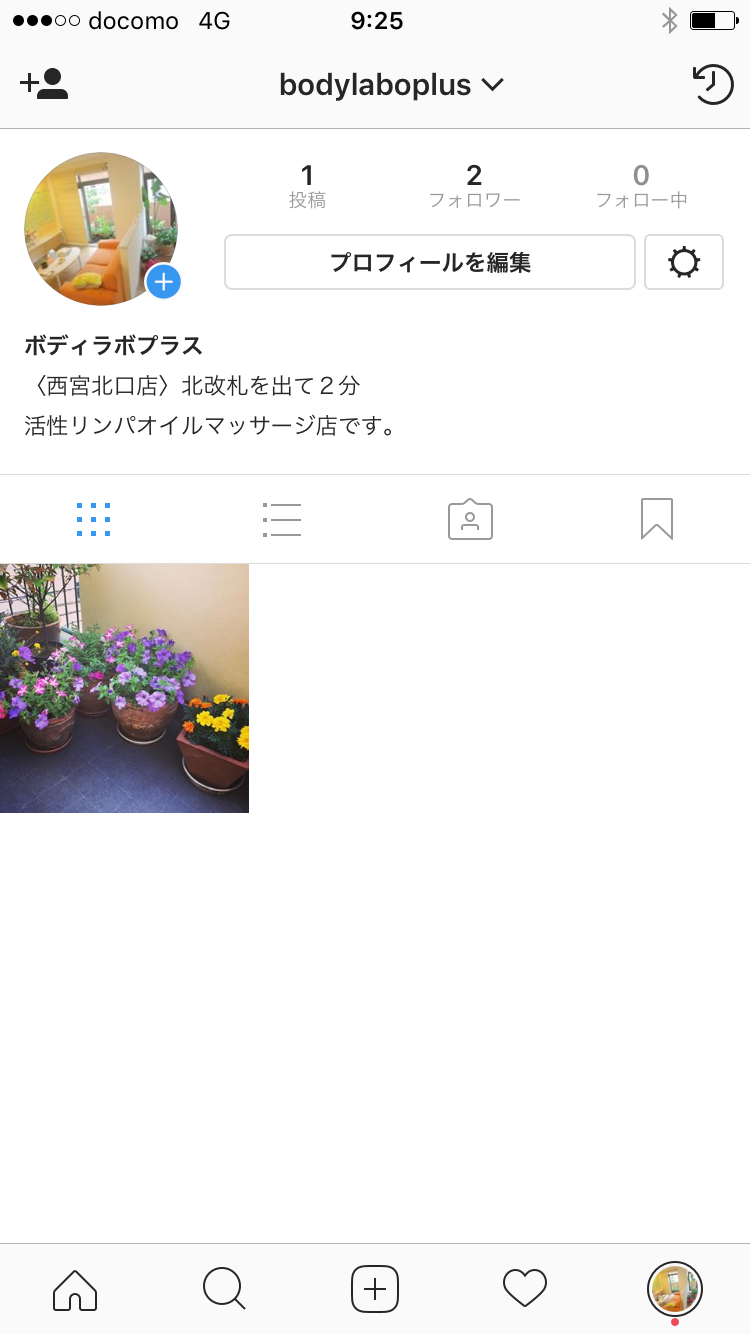Open the activity heart tab
The width and height of the screenshot is (750, 1334).
coord(525,1289)
